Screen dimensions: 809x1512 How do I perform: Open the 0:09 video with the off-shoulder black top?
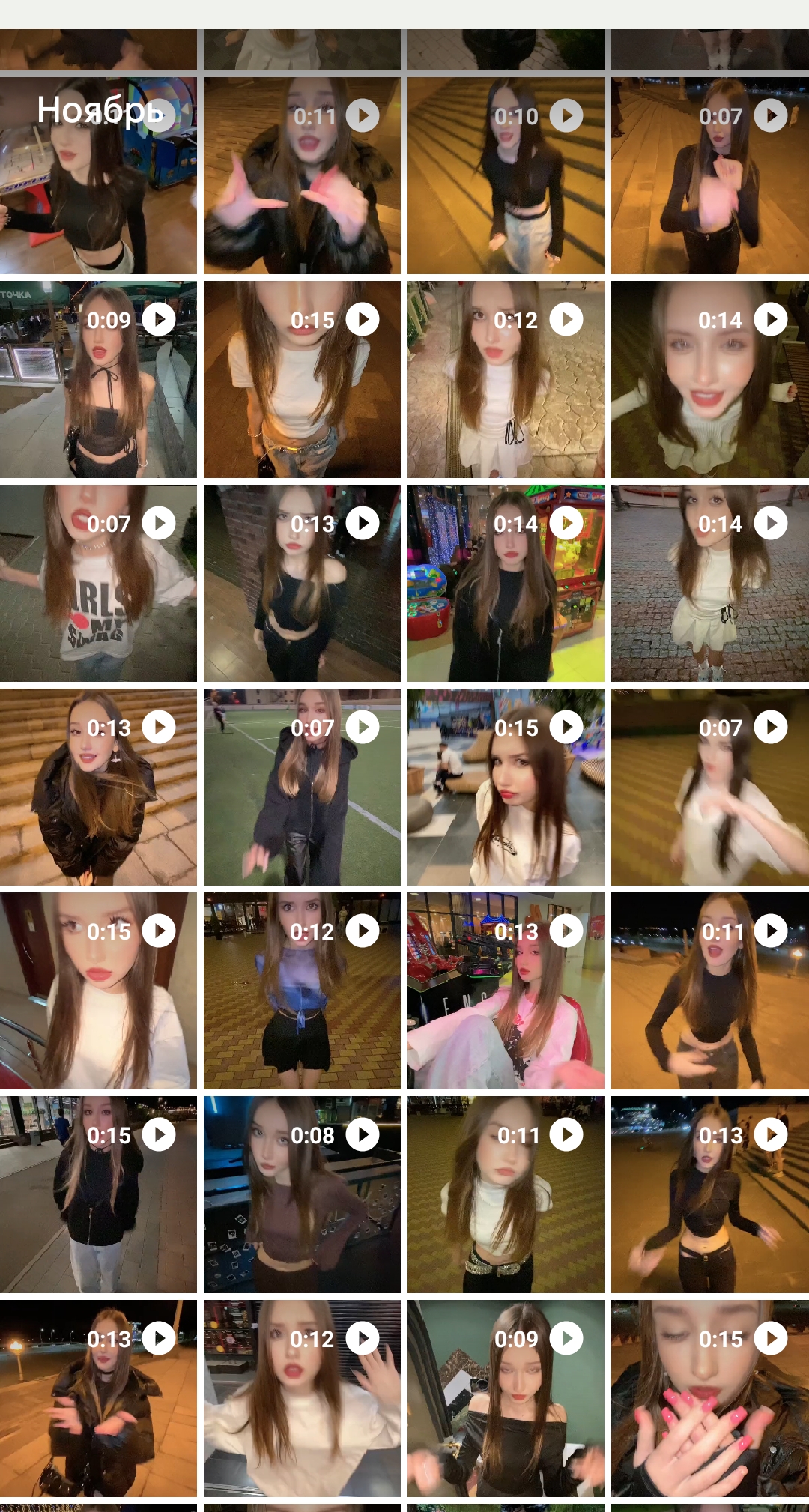tap(506, 1399)
